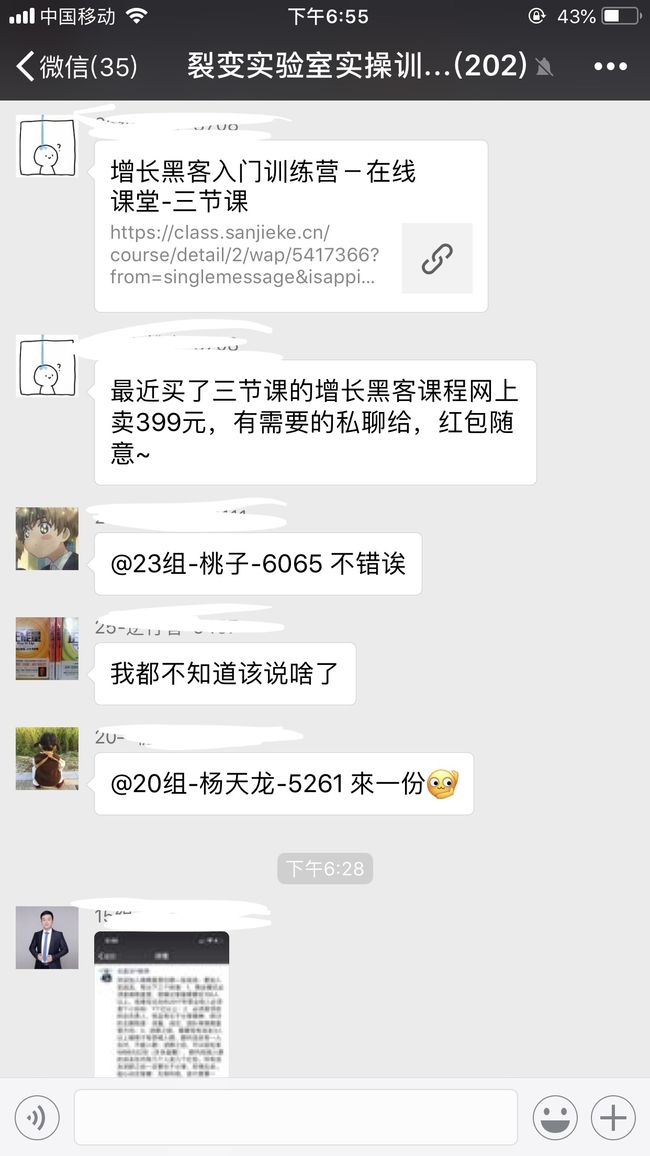Tap the anime avatar above the 不错诶 message
The width and height of the screenshot is (650, 1156).
point(47,538)
